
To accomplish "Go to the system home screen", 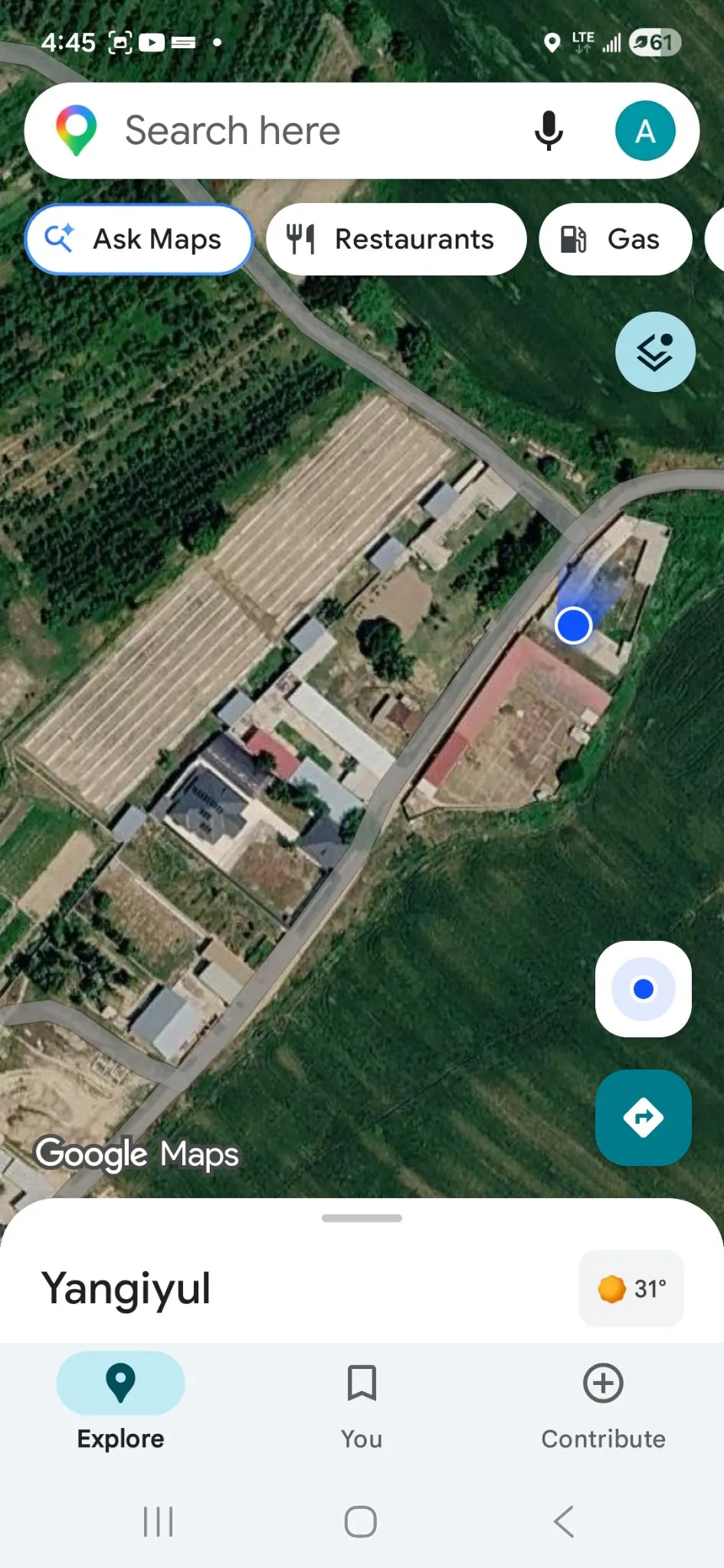I will pos(361,1521).
